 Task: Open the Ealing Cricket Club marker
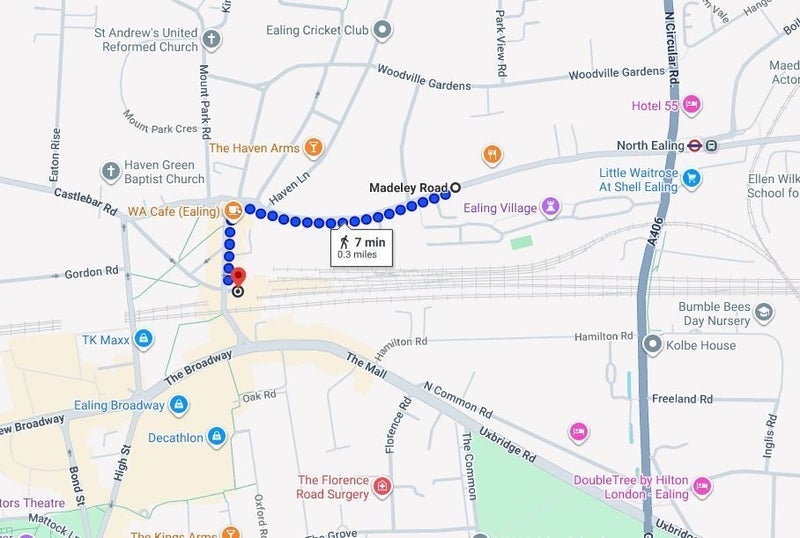(x=381, y=31)
